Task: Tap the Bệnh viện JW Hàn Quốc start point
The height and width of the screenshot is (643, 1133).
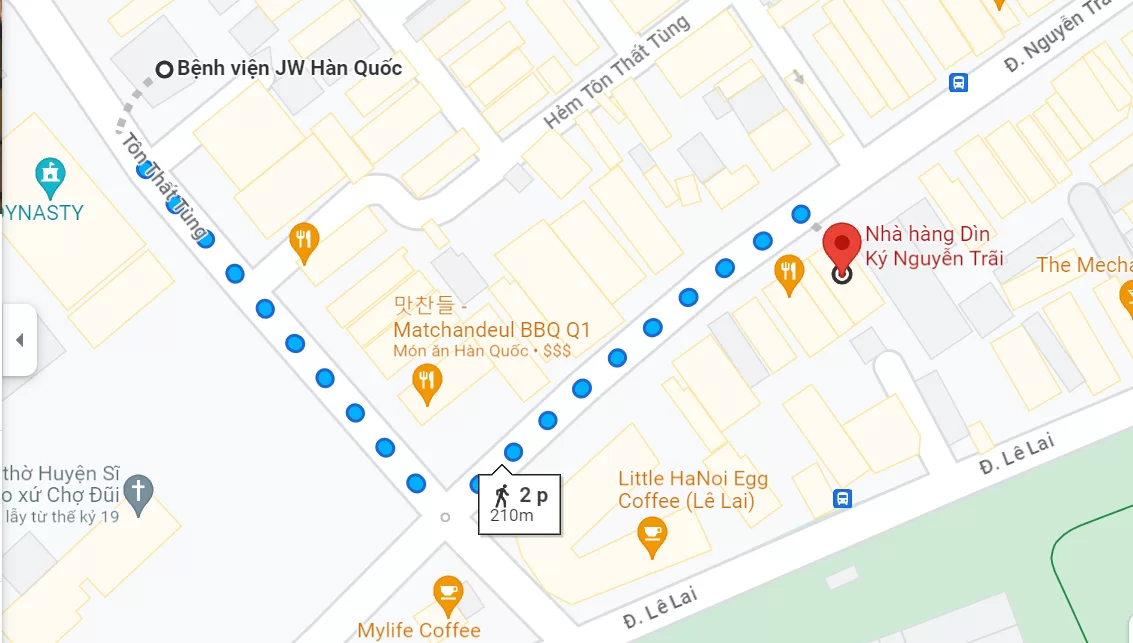Action: click(x=165, y=69)
